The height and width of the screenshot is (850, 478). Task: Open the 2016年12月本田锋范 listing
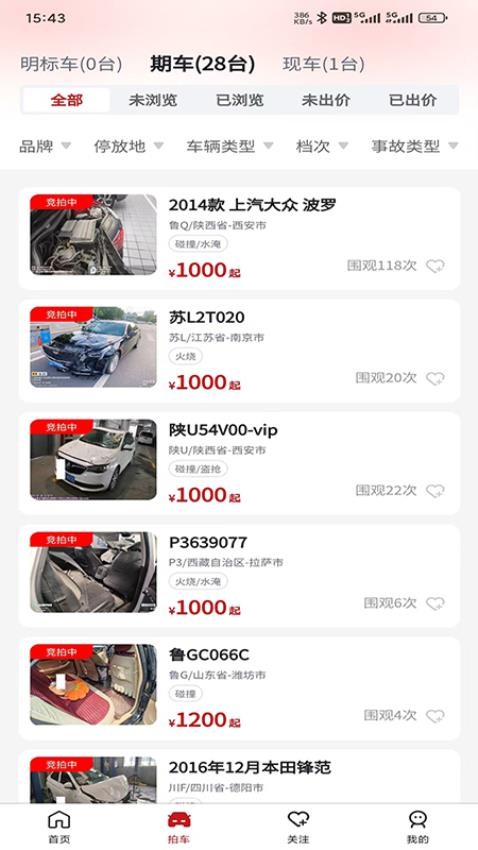coord(239,776)
